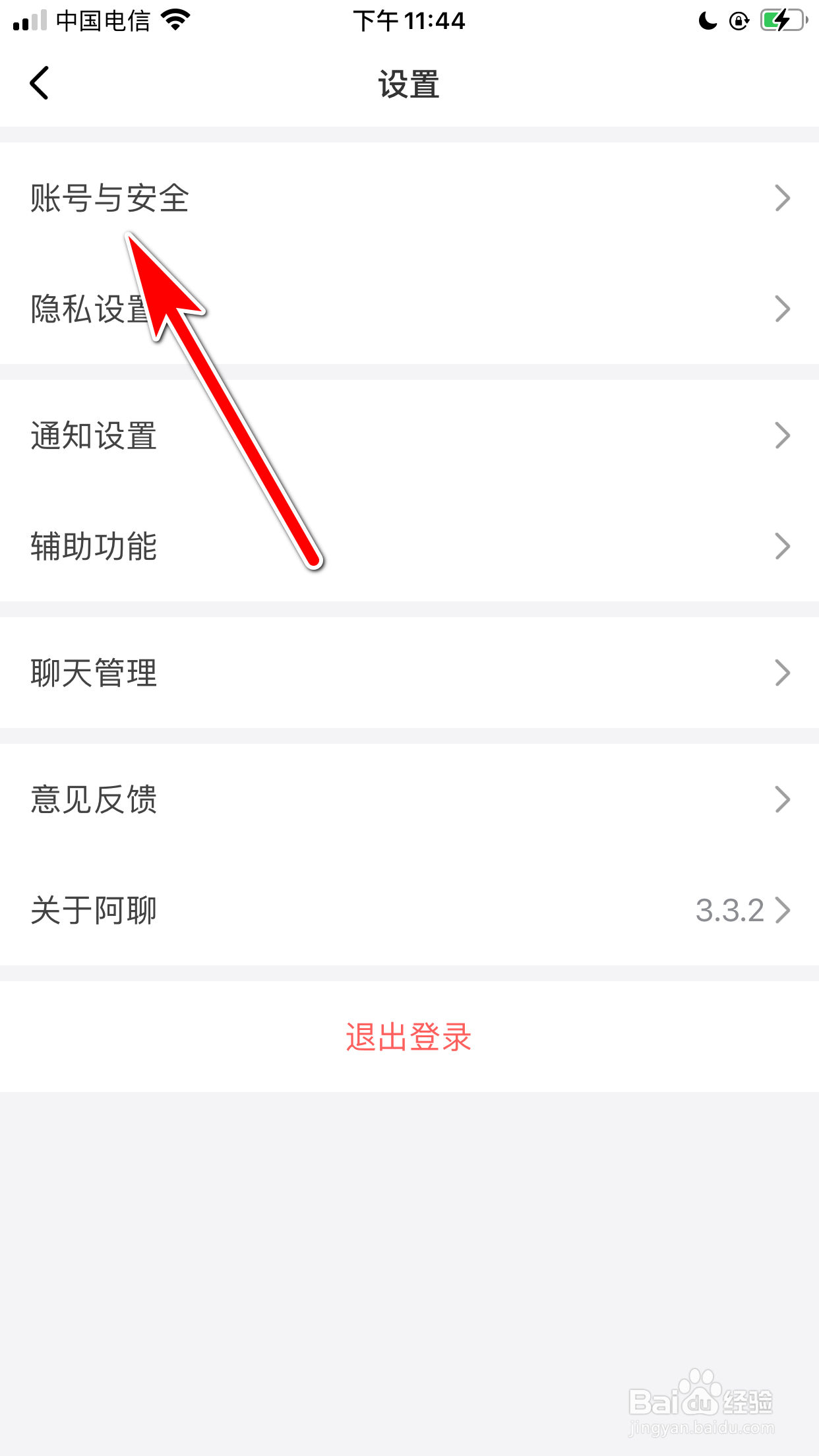Viewport: 819px width, 1456px height.
Task: Expand 聊天管理 via its chevron
Action: (x=783, y=673)
